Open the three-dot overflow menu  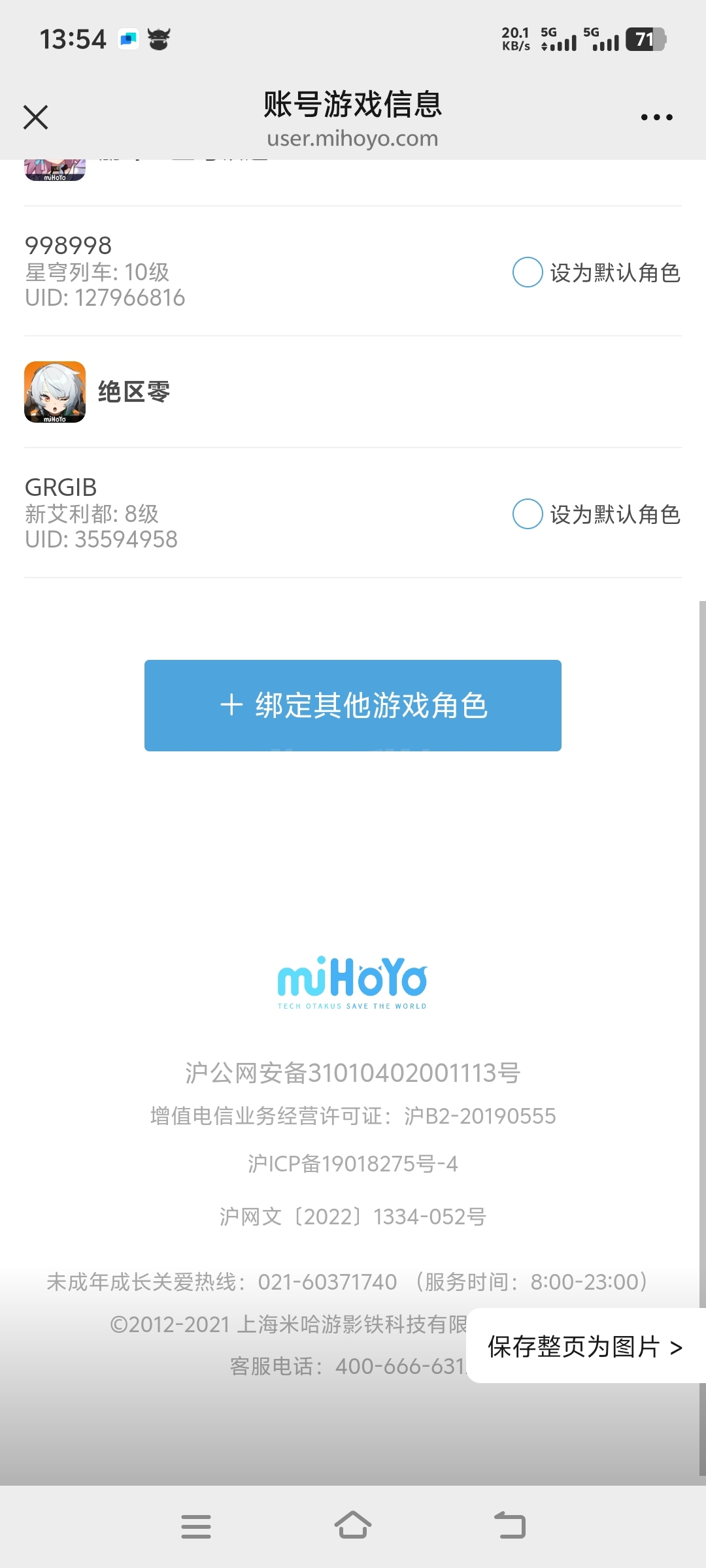pyautogui.click(x=656, y=118)
